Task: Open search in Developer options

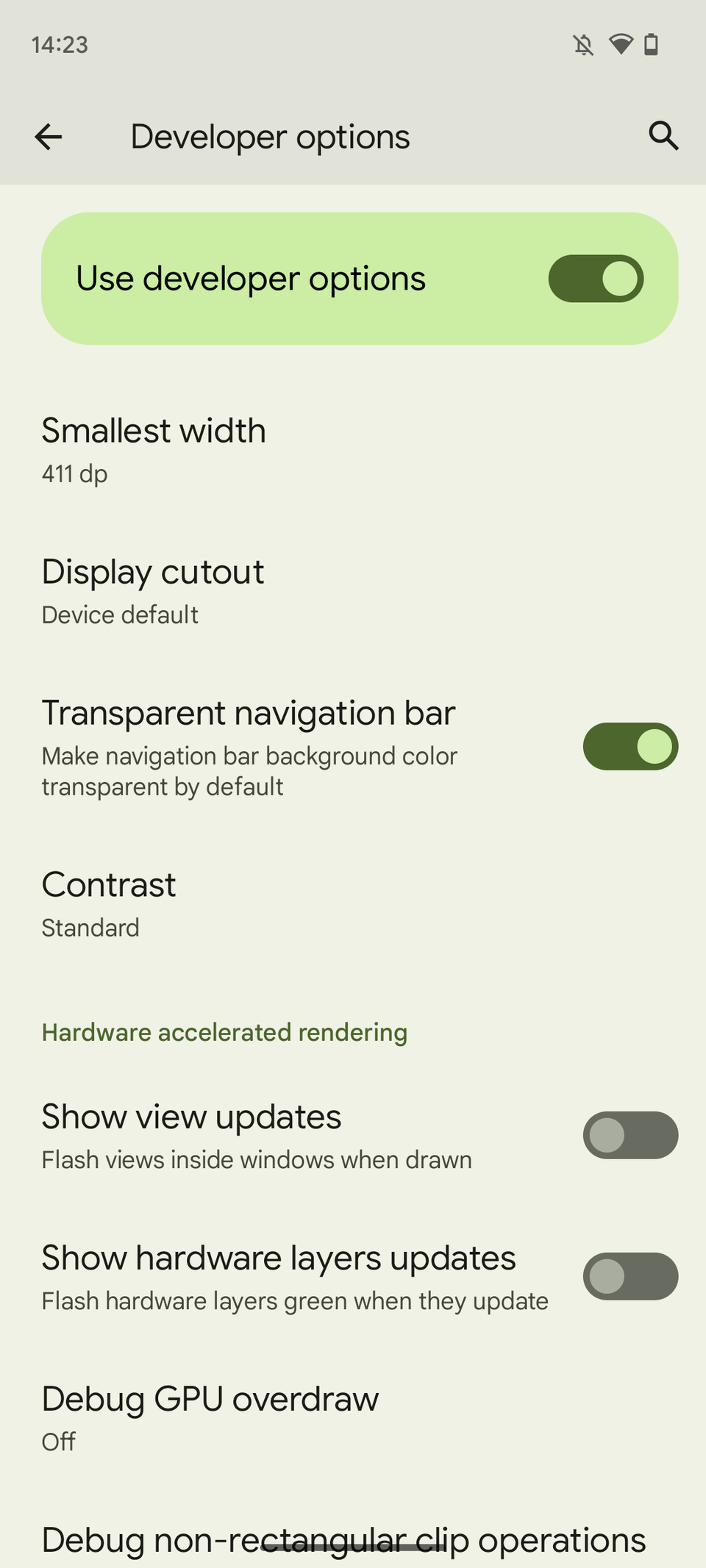Action: click(662, 136)
